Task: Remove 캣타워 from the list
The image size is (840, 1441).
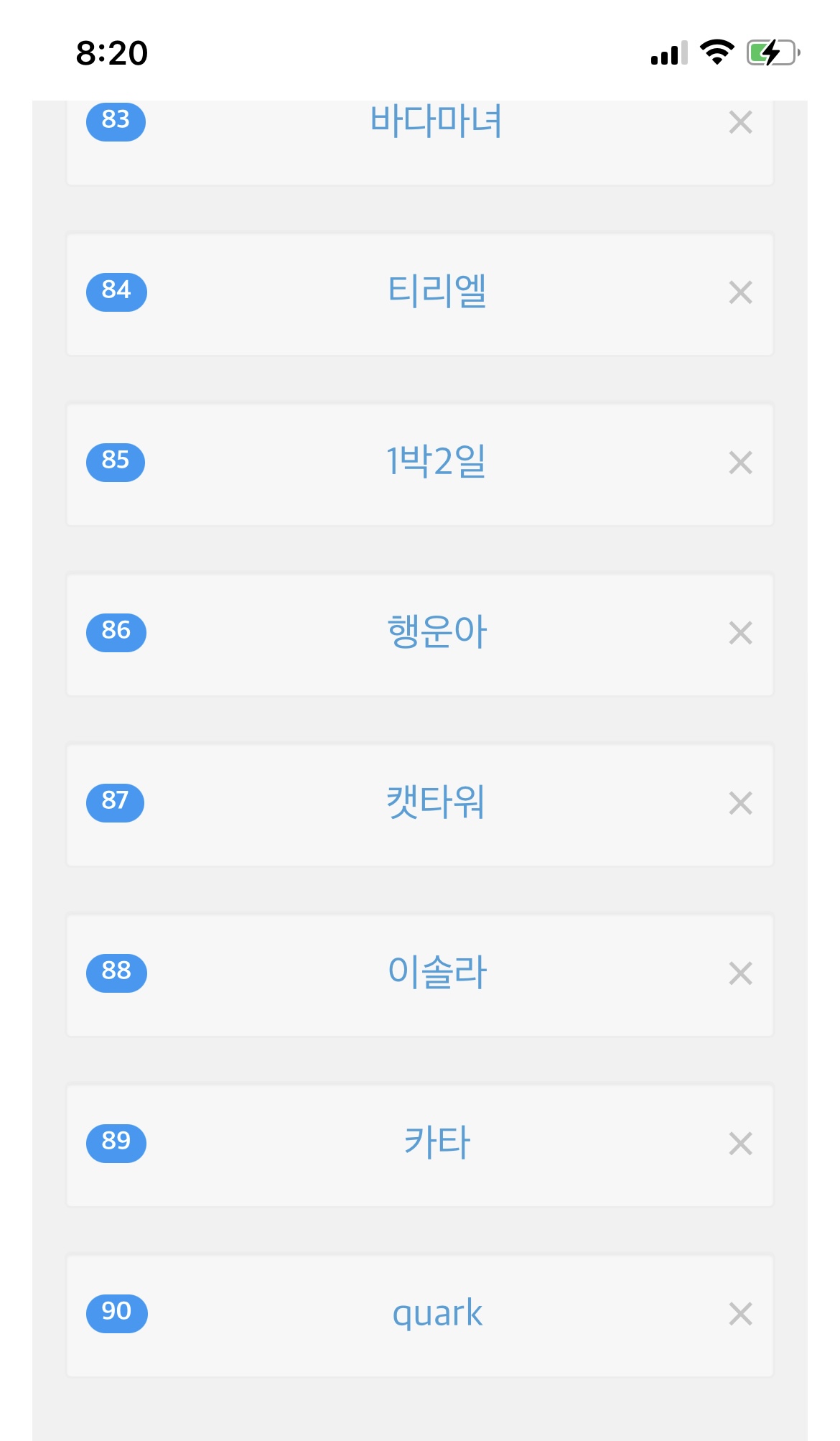Action: tap(740, 803)
